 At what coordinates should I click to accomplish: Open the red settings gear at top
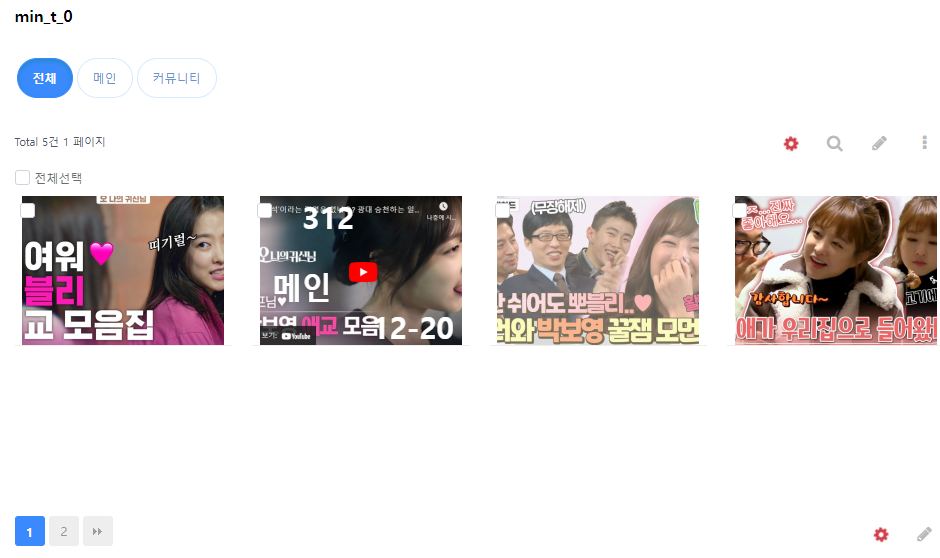pos(791,143)
